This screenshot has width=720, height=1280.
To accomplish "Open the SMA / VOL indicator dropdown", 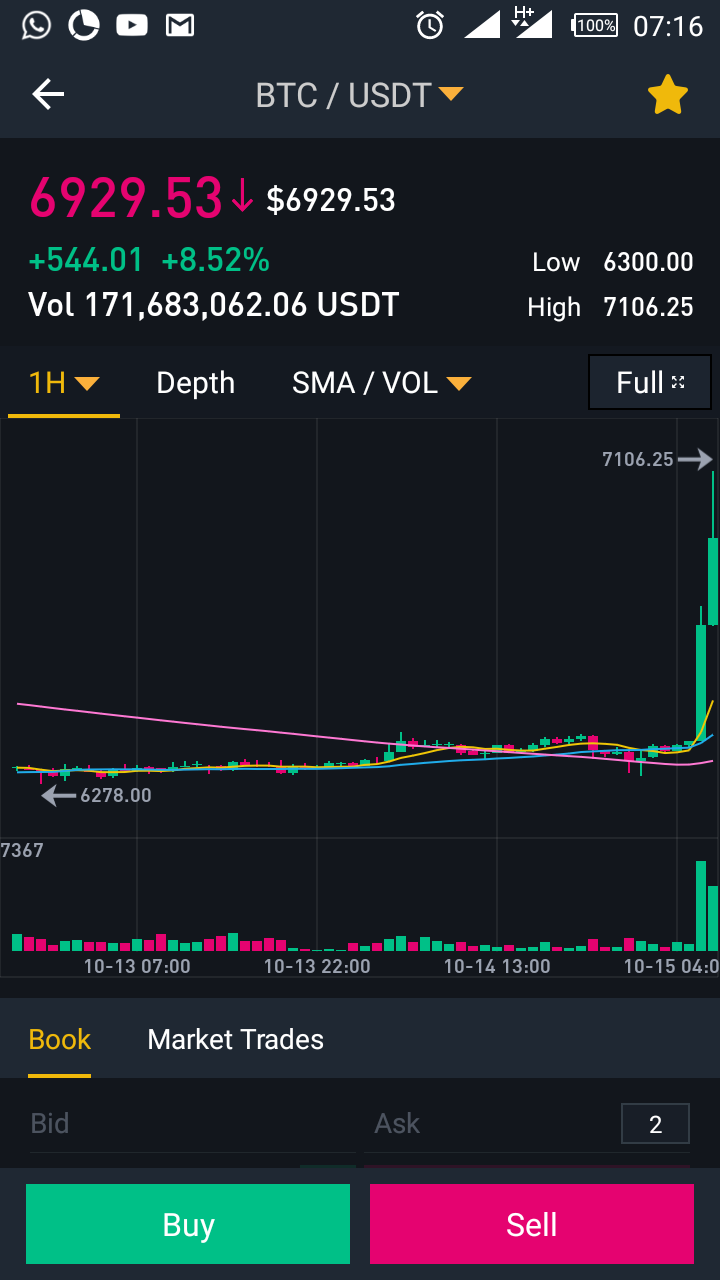I will coord(380,383).
